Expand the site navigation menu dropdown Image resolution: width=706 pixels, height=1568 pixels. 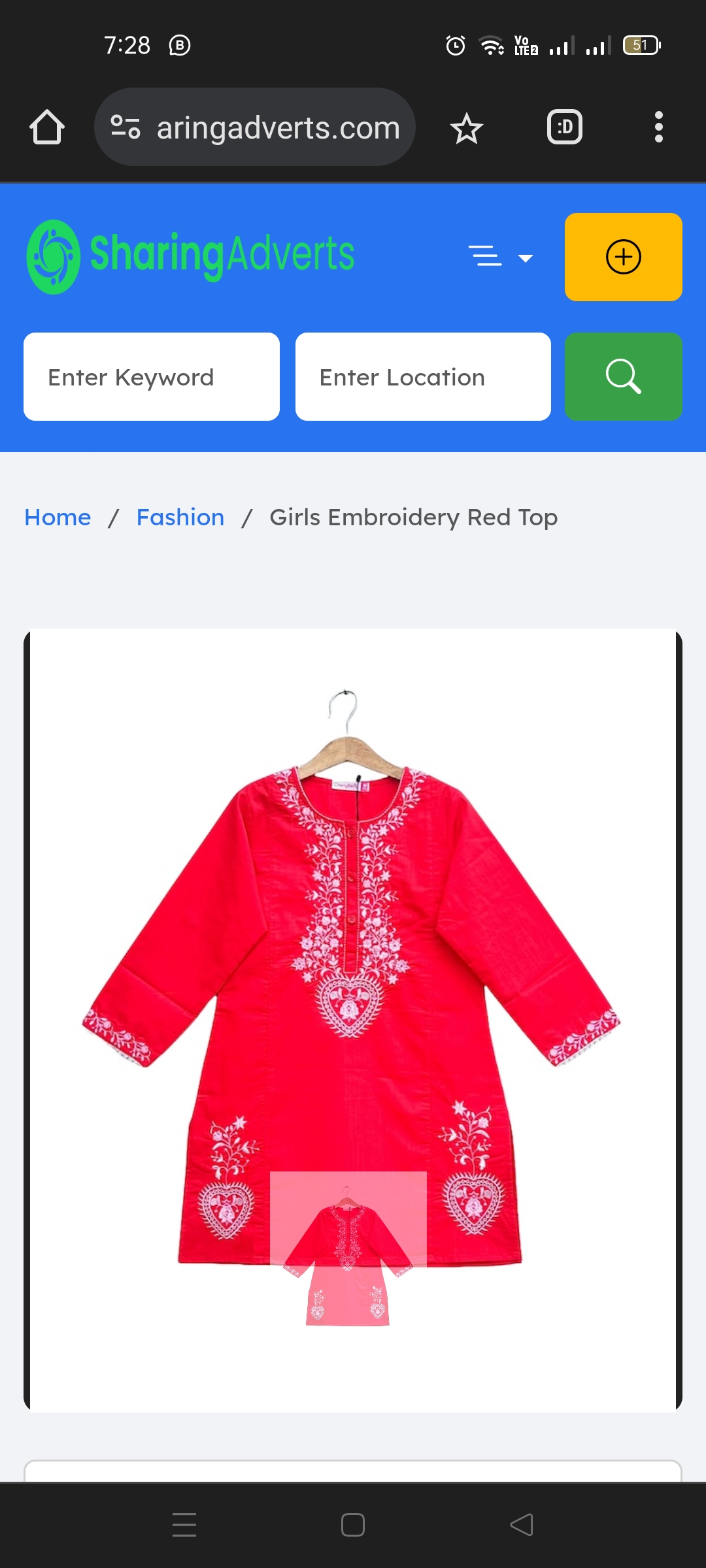[501, 257]
